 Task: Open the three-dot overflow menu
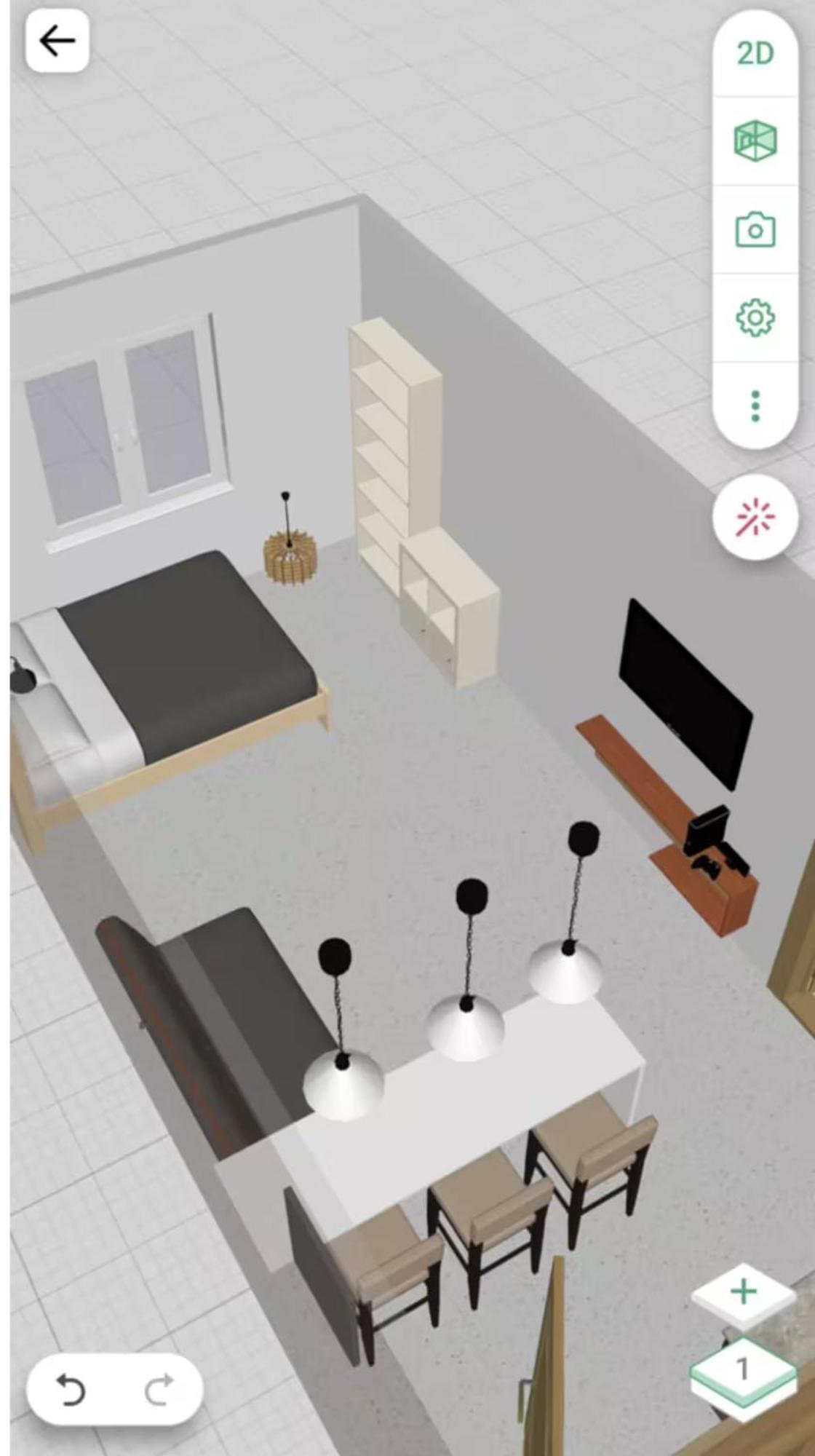pos(755,405)
